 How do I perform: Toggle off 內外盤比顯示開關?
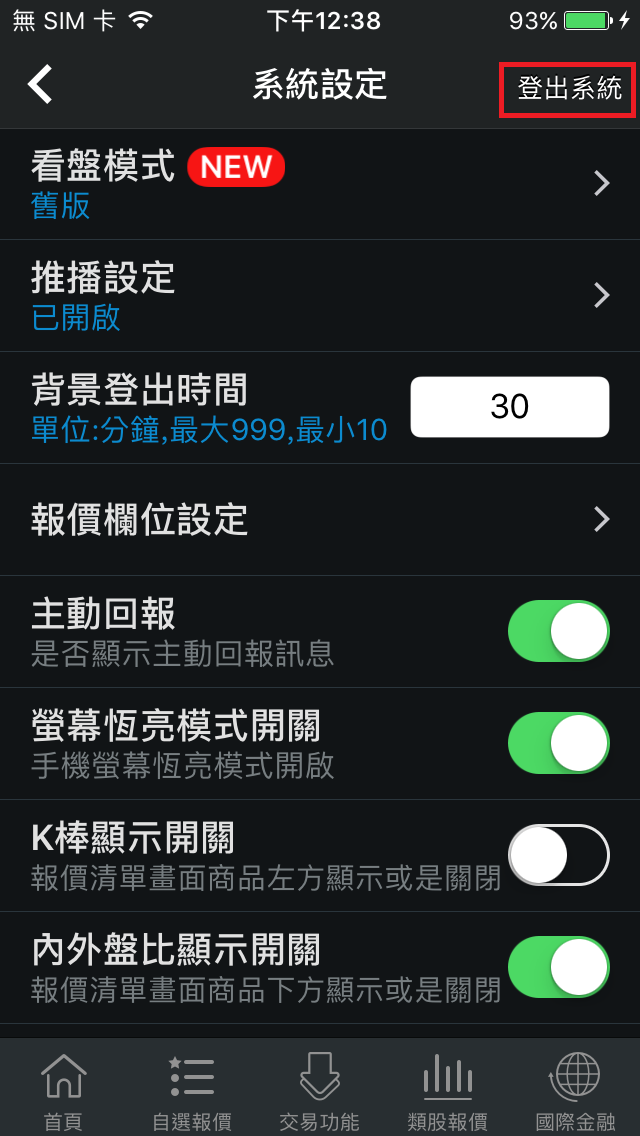tap(558, 966)
